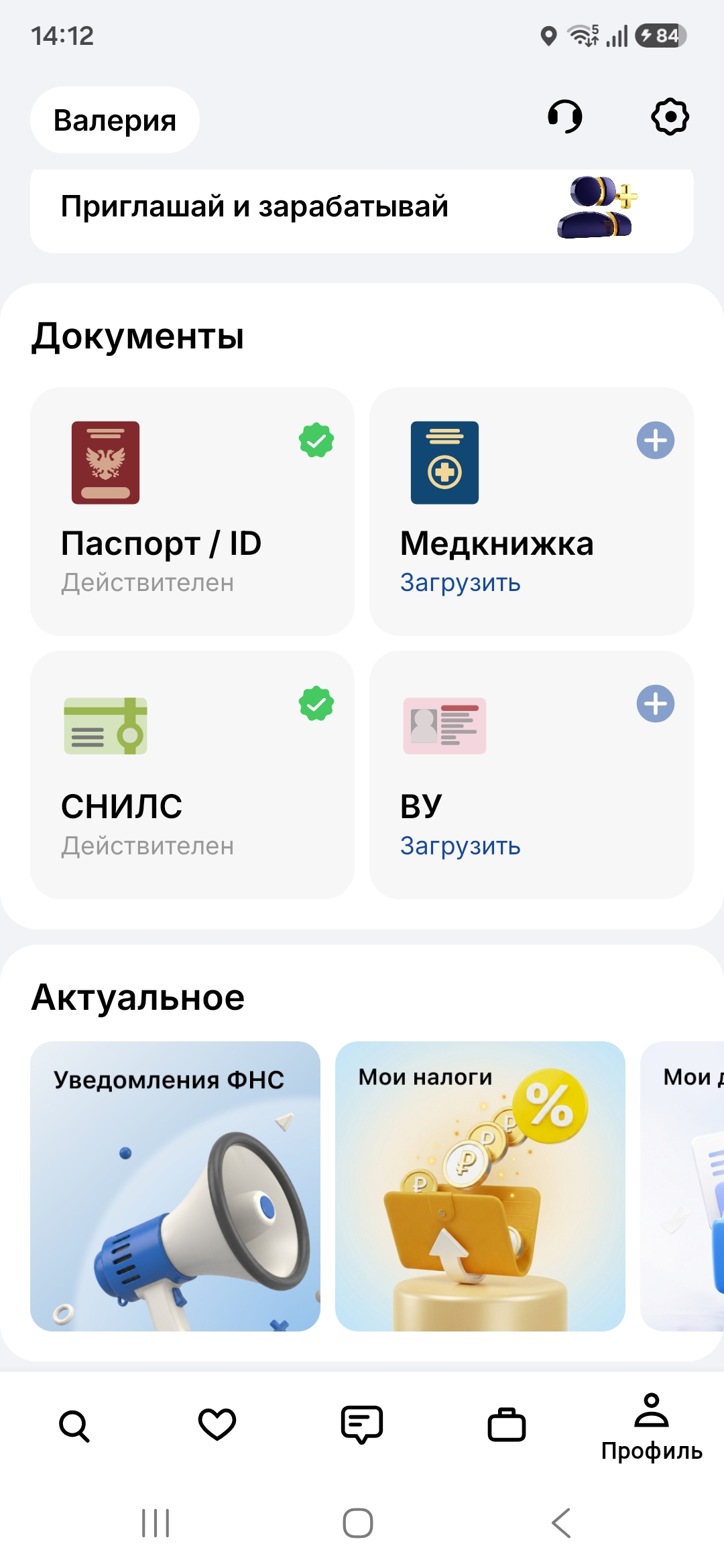The width and height of the screenshot is (724, 1568).
Task: Open the Уведомления ФНС card
Action: point(175,1186)
